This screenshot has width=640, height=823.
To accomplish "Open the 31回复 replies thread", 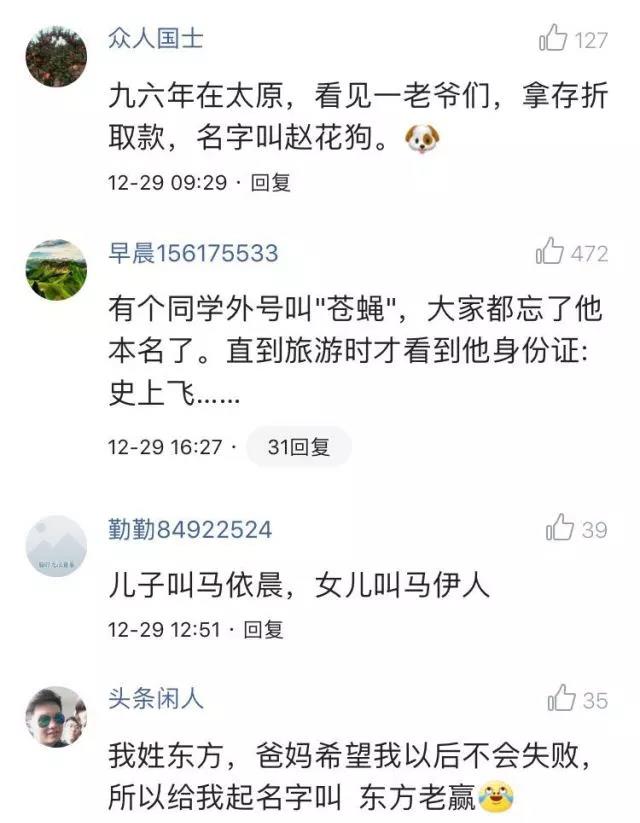I will [x=298, y=447].
